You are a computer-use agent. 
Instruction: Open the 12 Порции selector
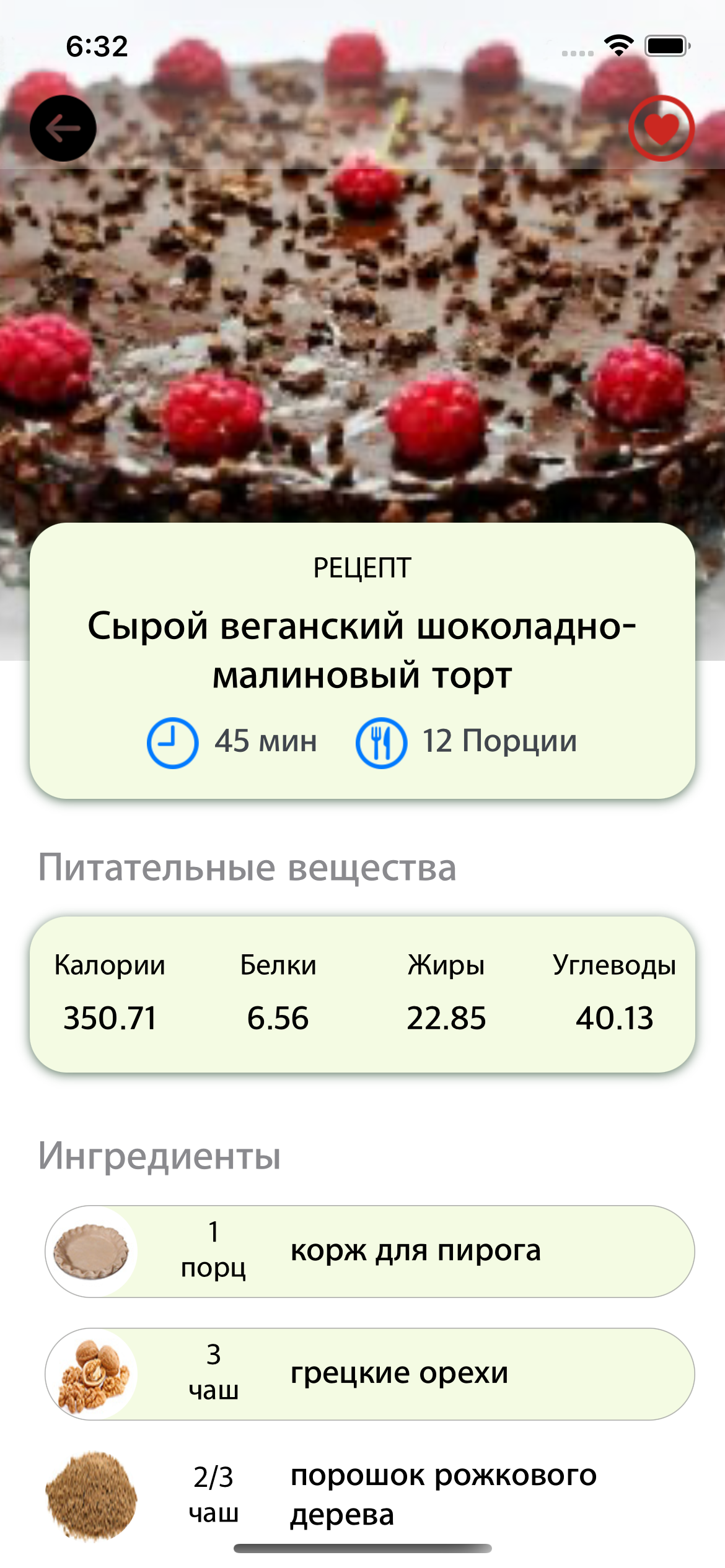pos(501,741)
